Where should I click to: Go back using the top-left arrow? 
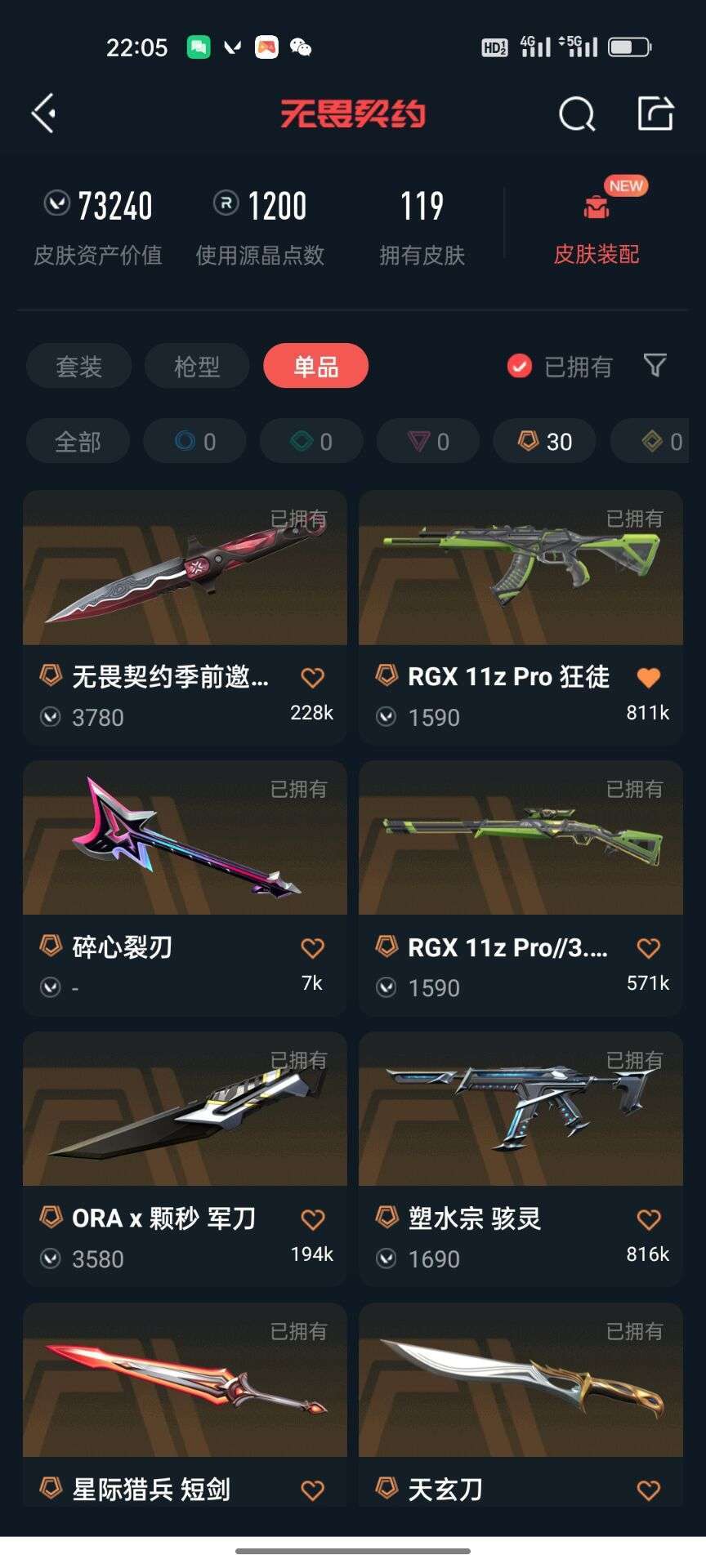[43, 113]
